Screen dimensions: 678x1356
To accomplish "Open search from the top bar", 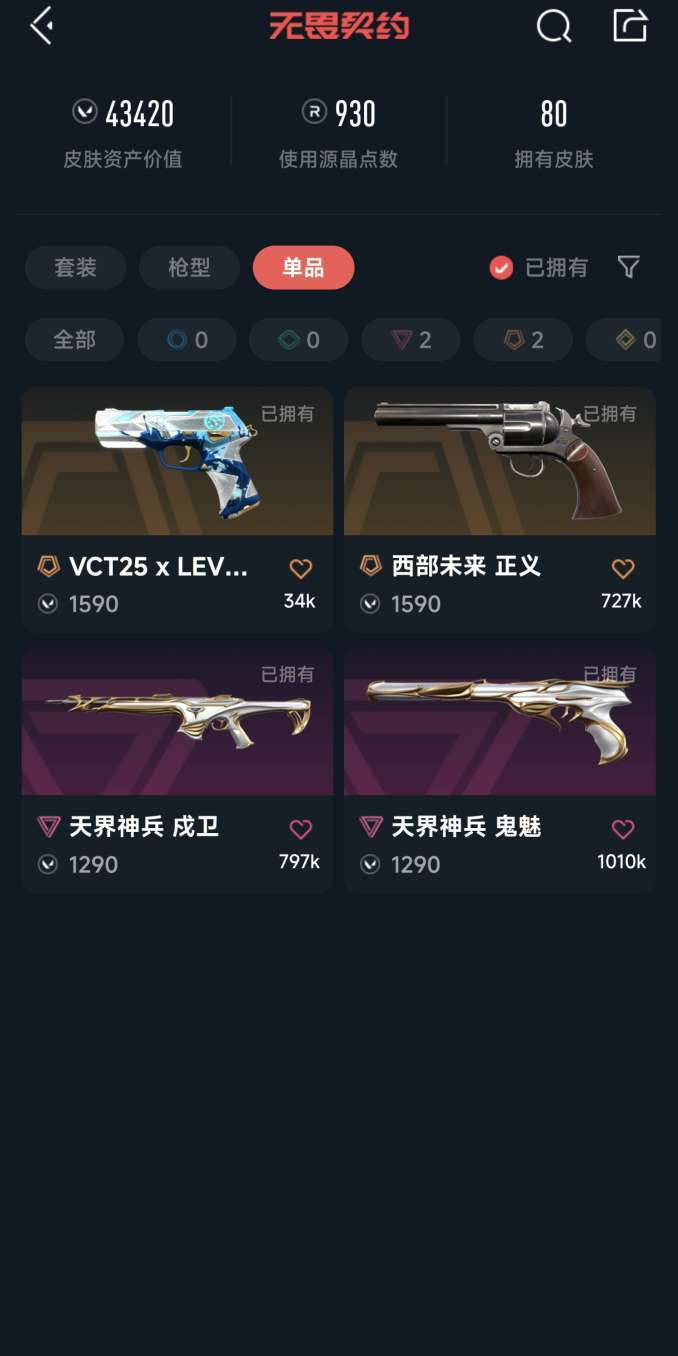I will click(x=553, y=26).
